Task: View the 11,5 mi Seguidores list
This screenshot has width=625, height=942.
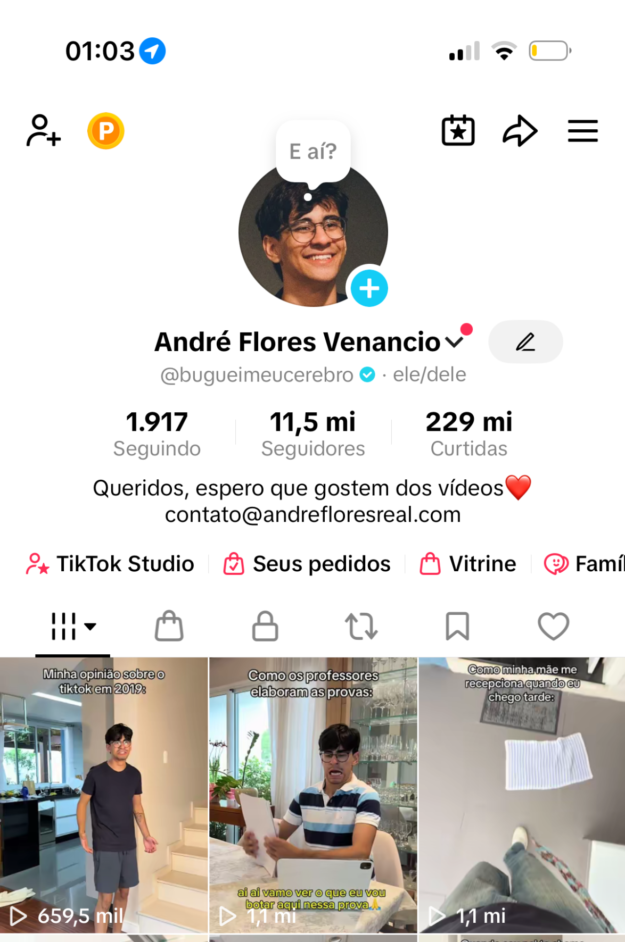Action: [313, 434]
